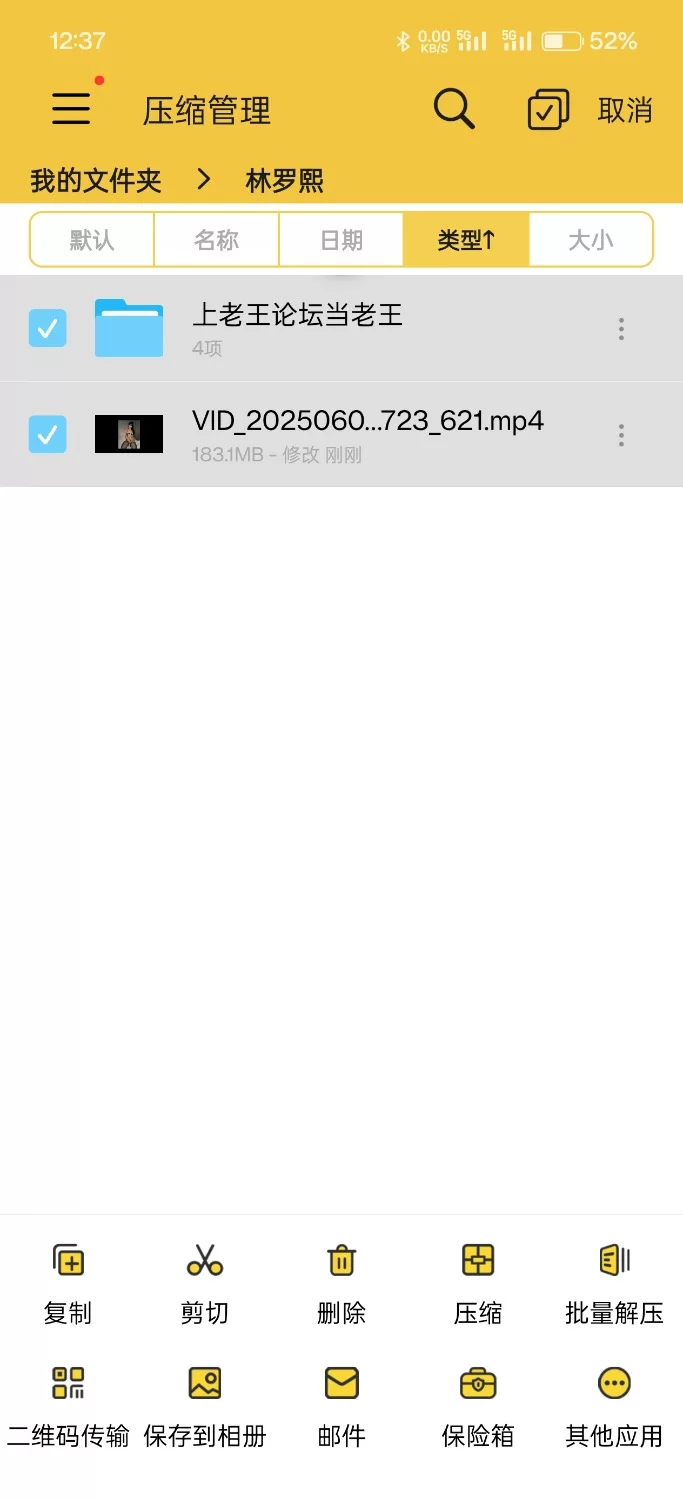Copy selected items with 复制

click(x=68, y=1283)
